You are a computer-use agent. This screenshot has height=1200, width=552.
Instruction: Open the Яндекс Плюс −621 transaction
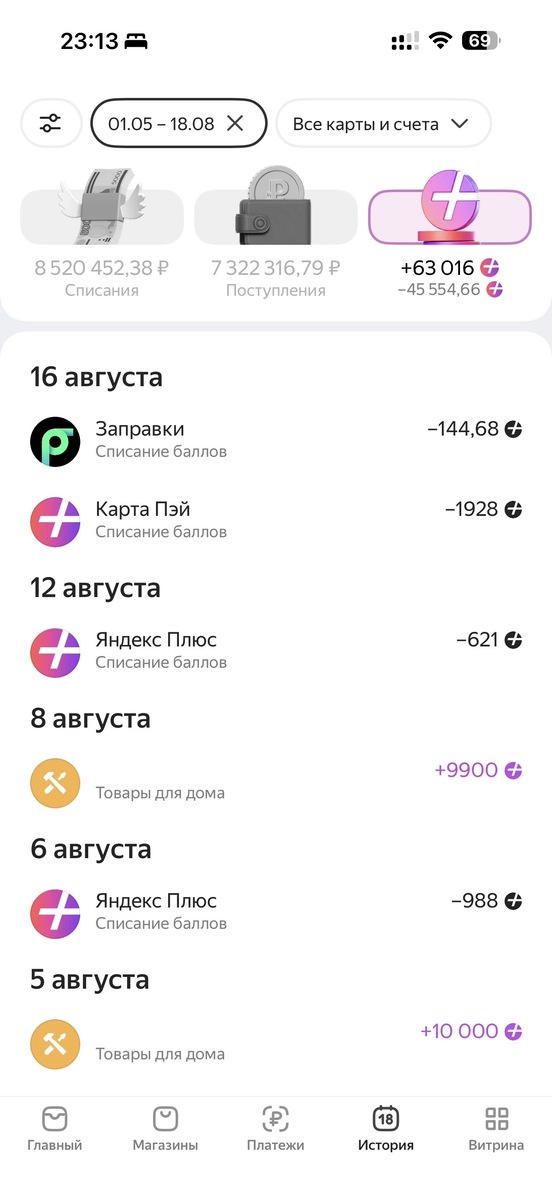click(276, 651)
